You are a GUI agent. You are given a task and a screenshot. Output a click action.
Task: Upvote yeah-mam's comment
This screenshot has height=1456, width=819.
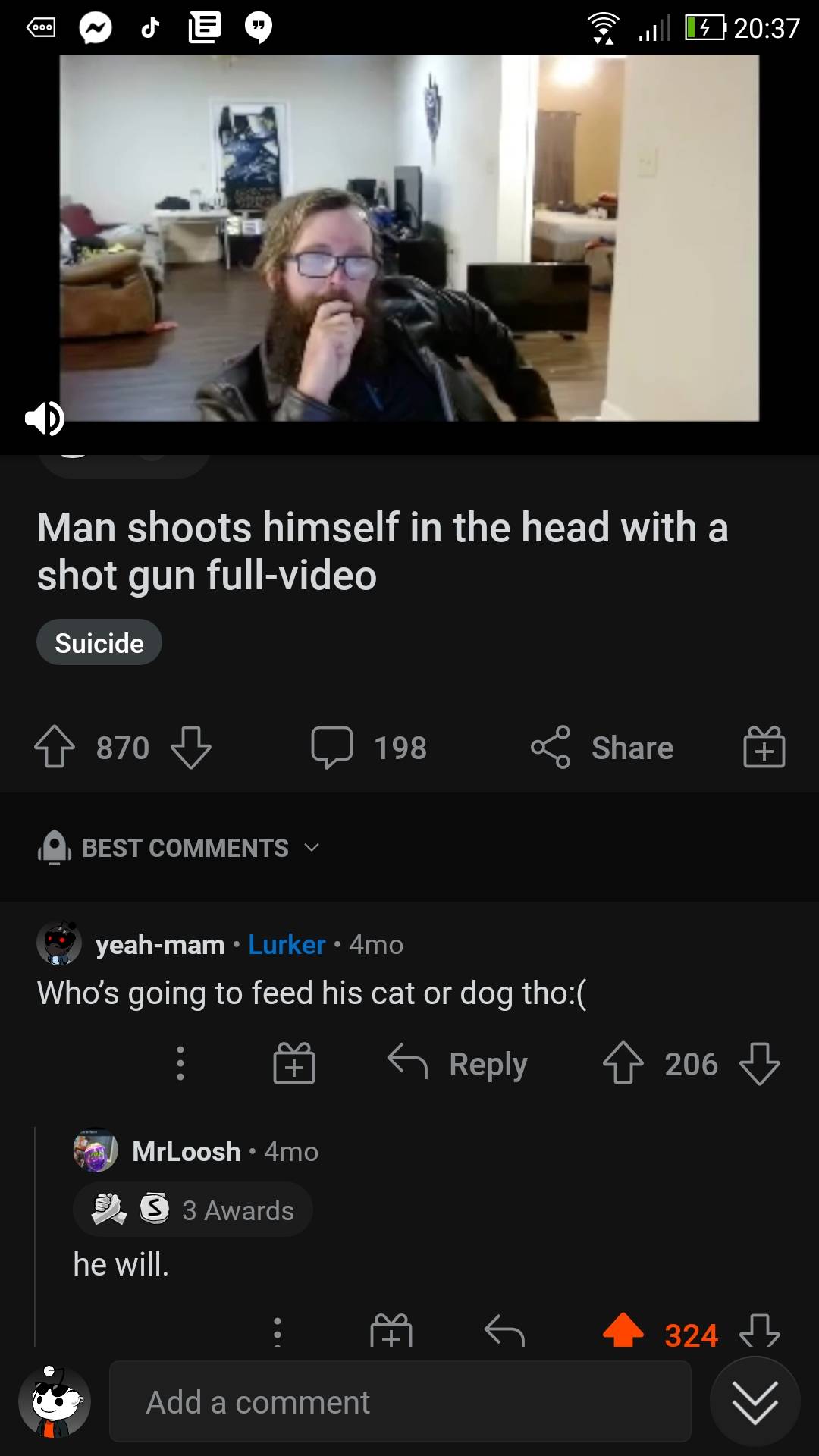tap(623, 1063)
